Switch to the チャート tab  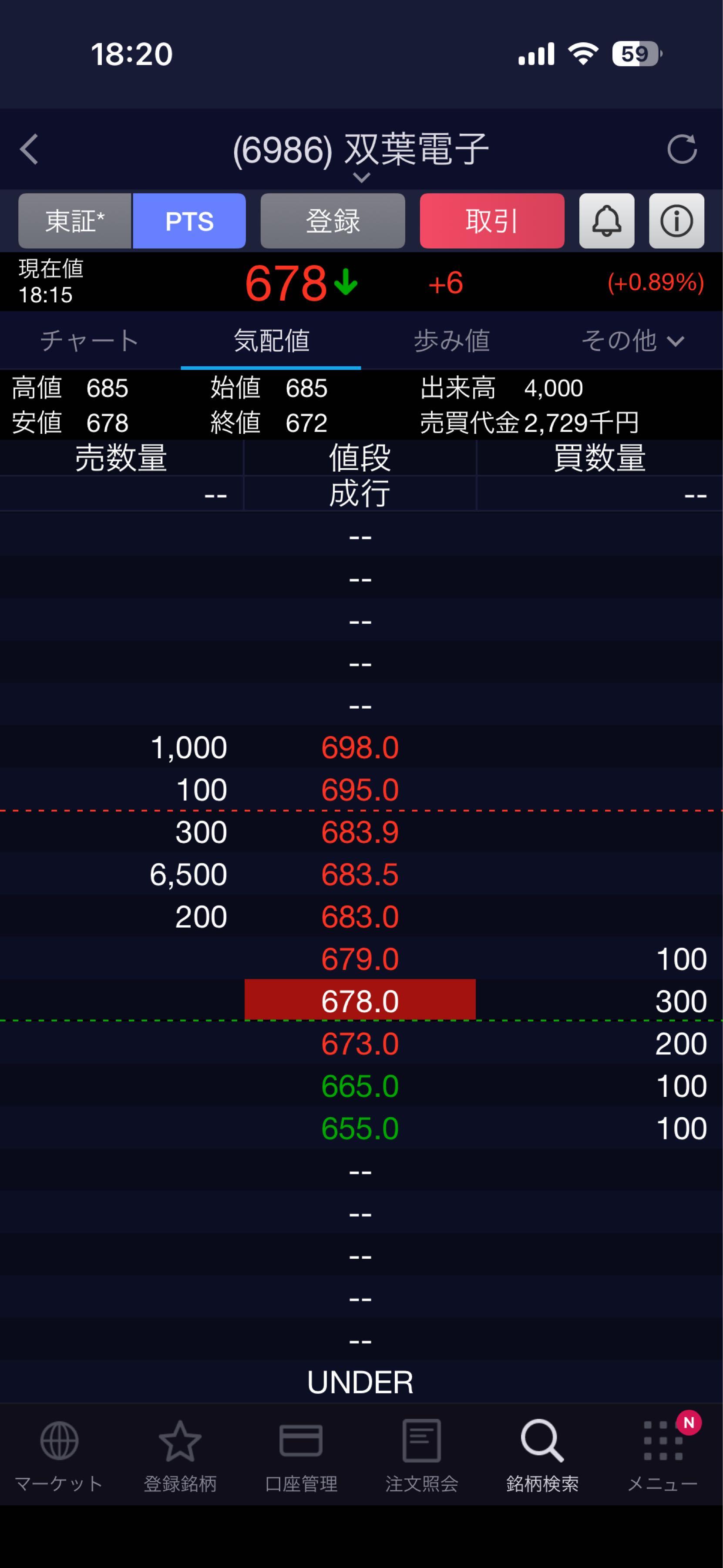(x=90, y=341)
